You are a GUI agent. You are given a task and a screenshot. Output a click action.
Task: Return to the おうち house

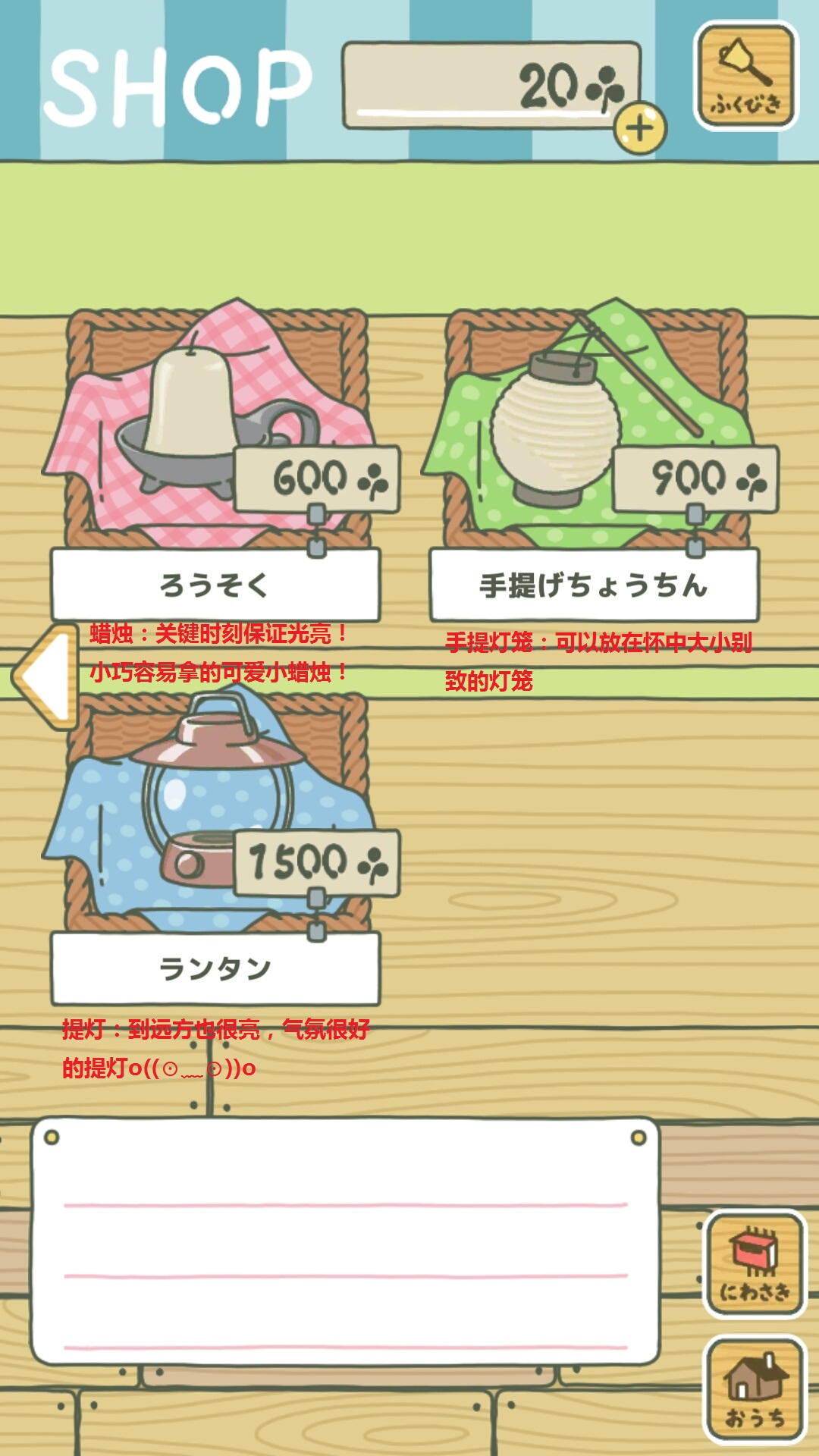coord(754,1389)
